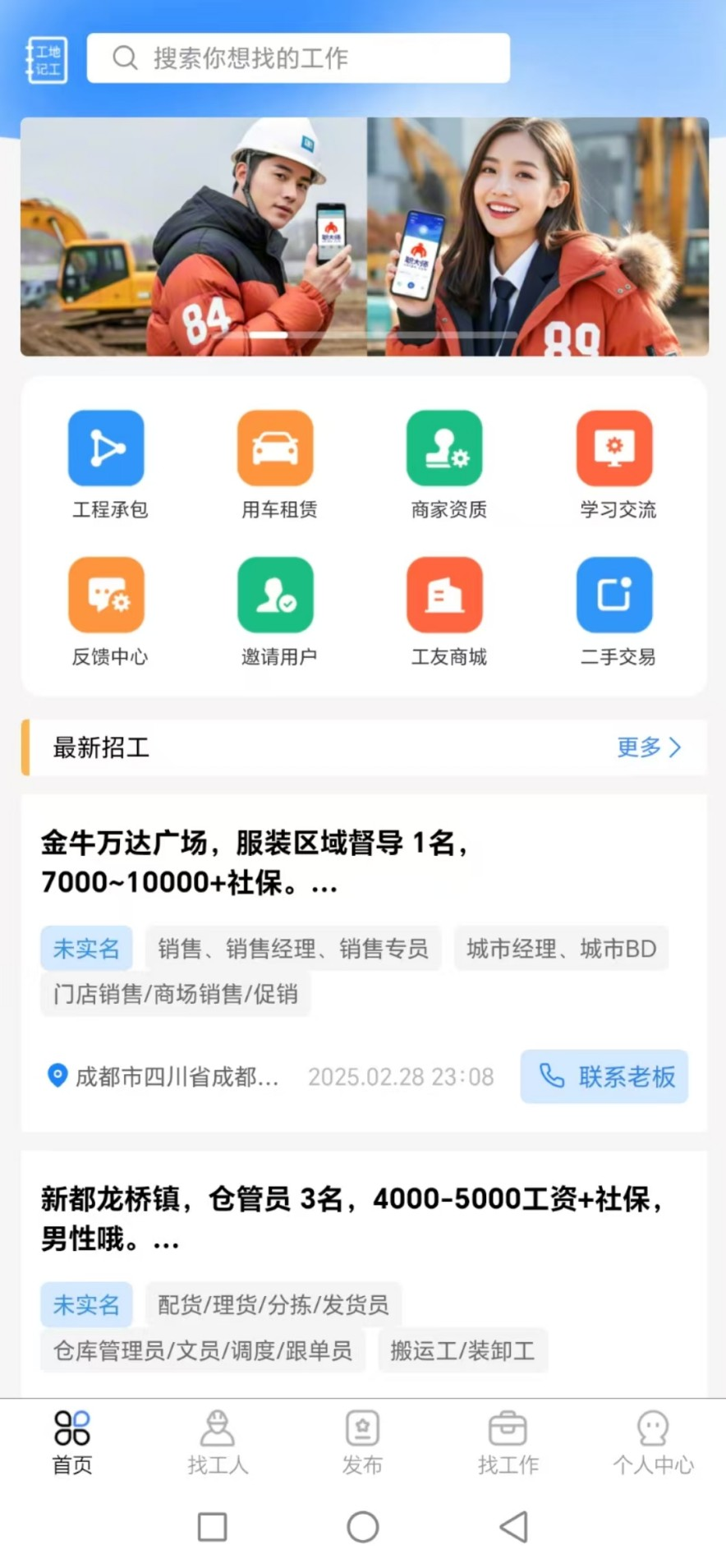726x1568 pixels.
Task: Switch to the 发布 tab
Action: click(362, 1443)
